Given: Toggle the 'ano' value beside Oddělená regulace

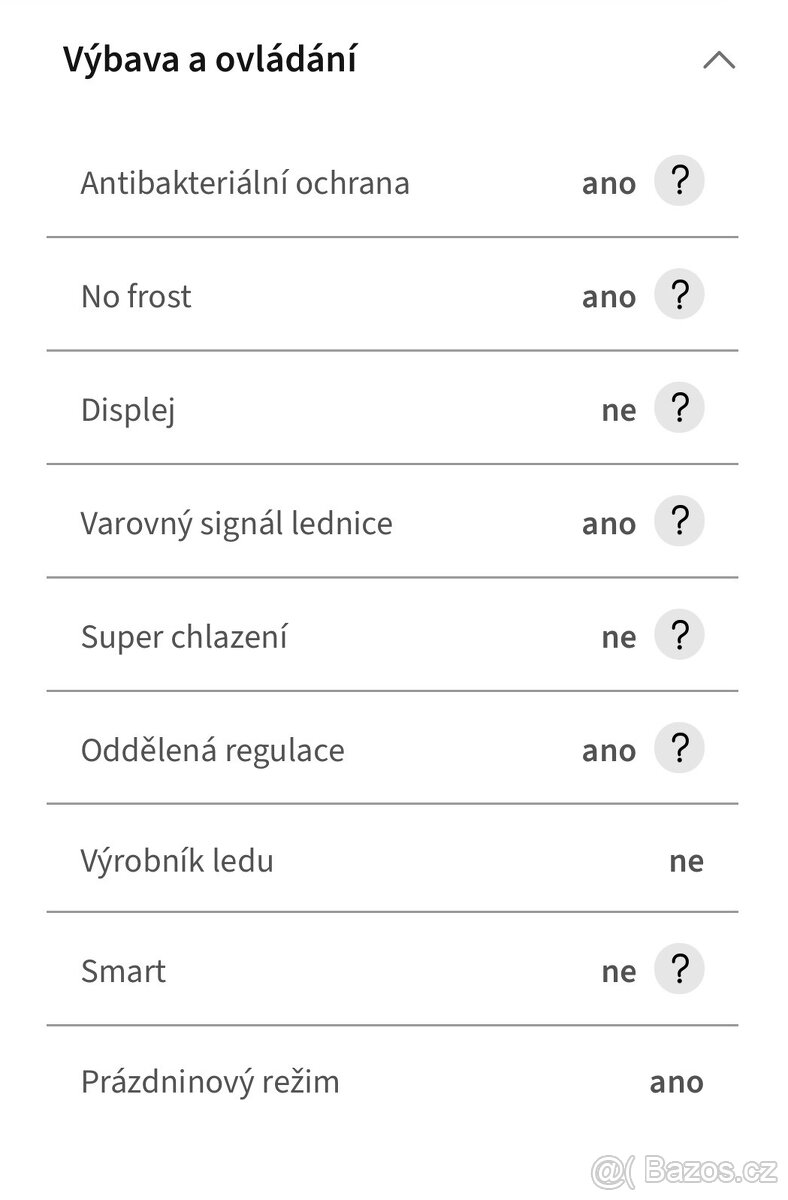Looking at the screenshot, I should tap(609, 750).
